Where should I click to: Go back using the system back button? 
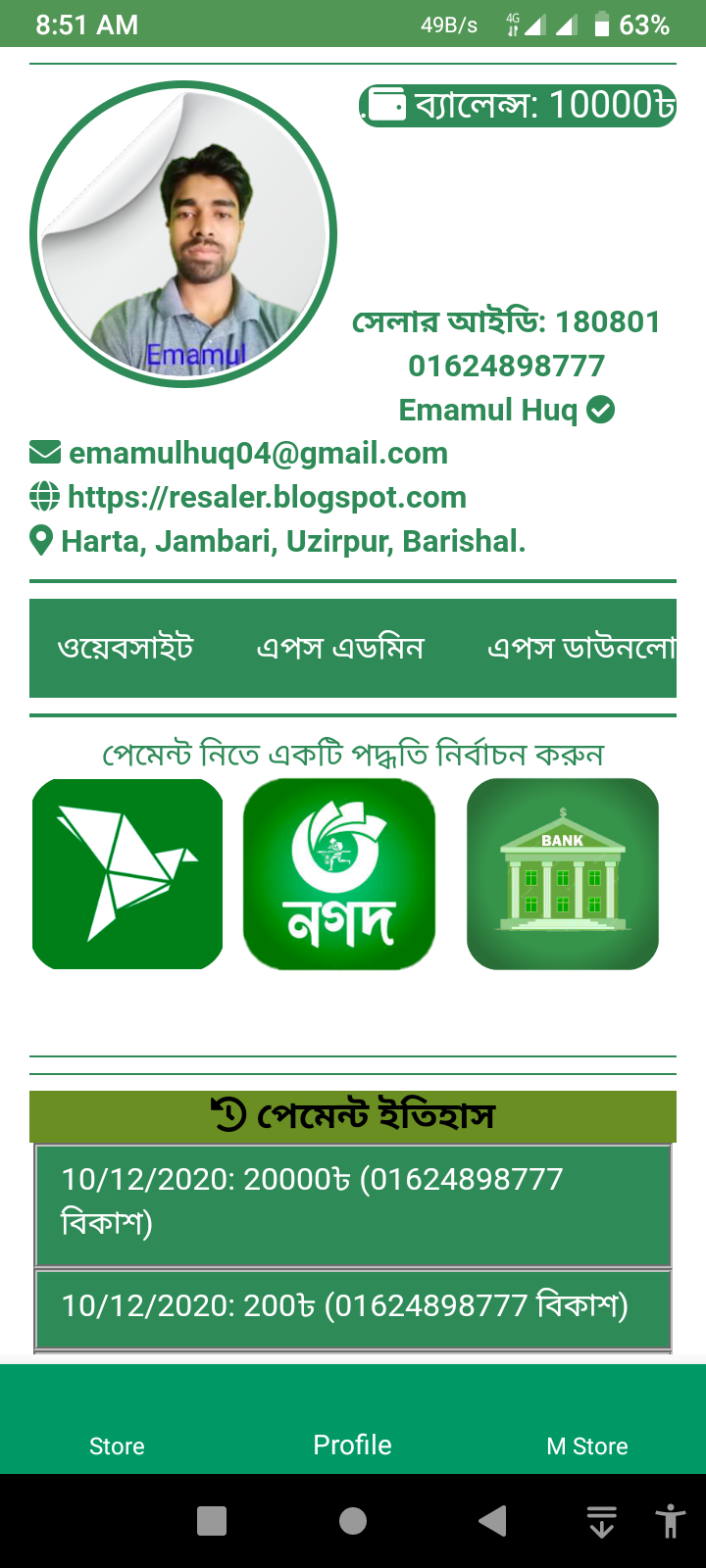coord(493,1520)
